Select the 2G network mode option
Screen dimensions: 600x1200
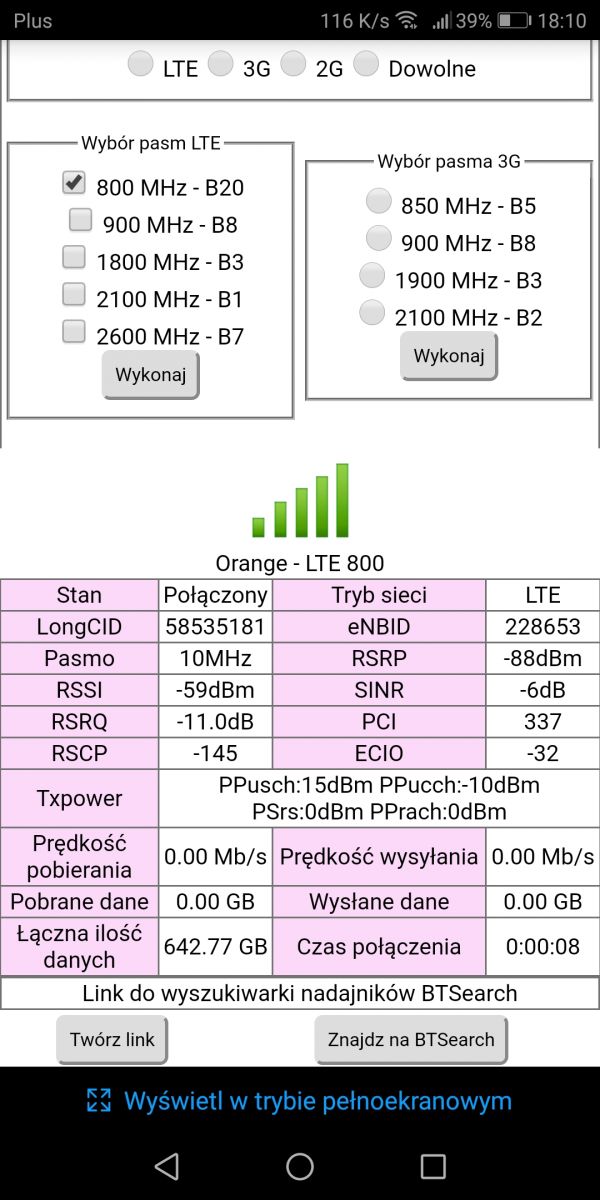point(293,64)
